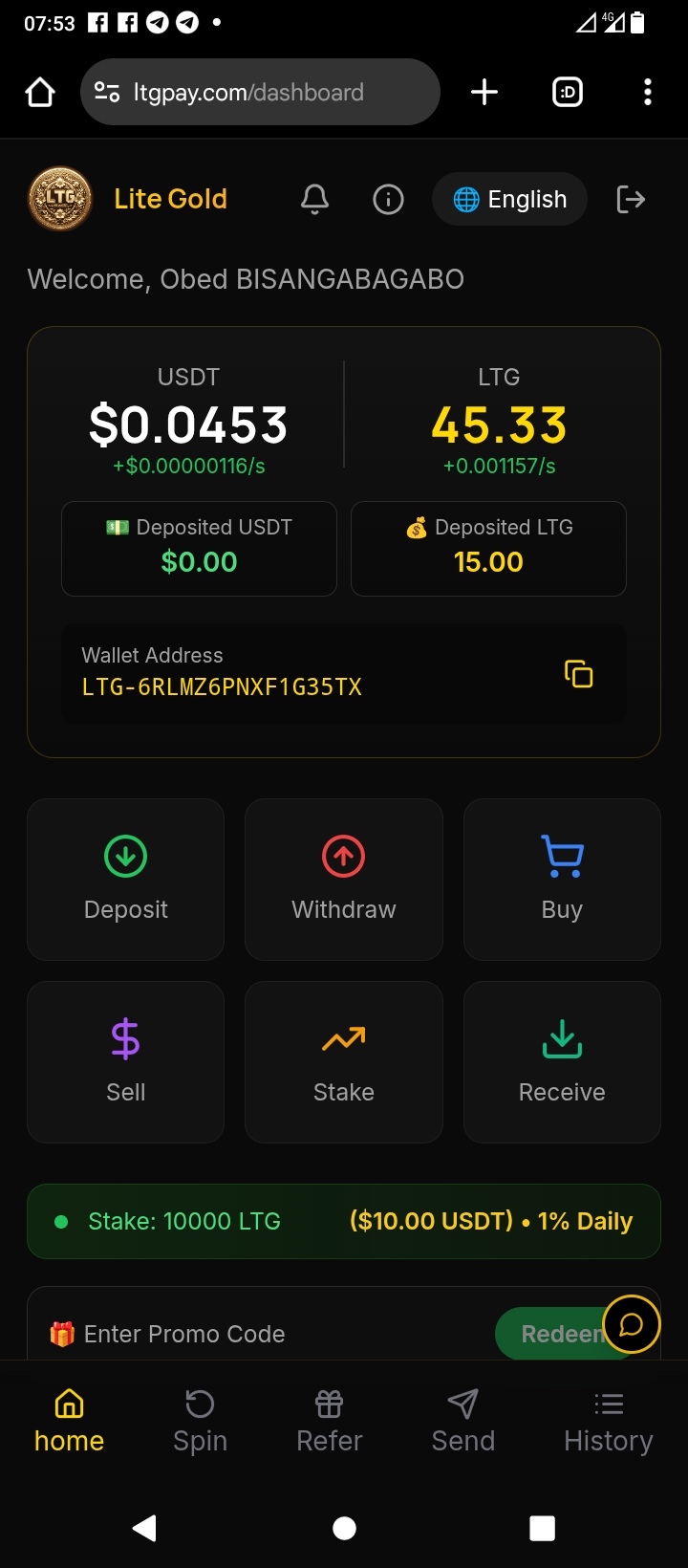The image size is (688, 1568).
Task: Open the Withdraw option
Action: pyautogui.click(x=344, y=879)
